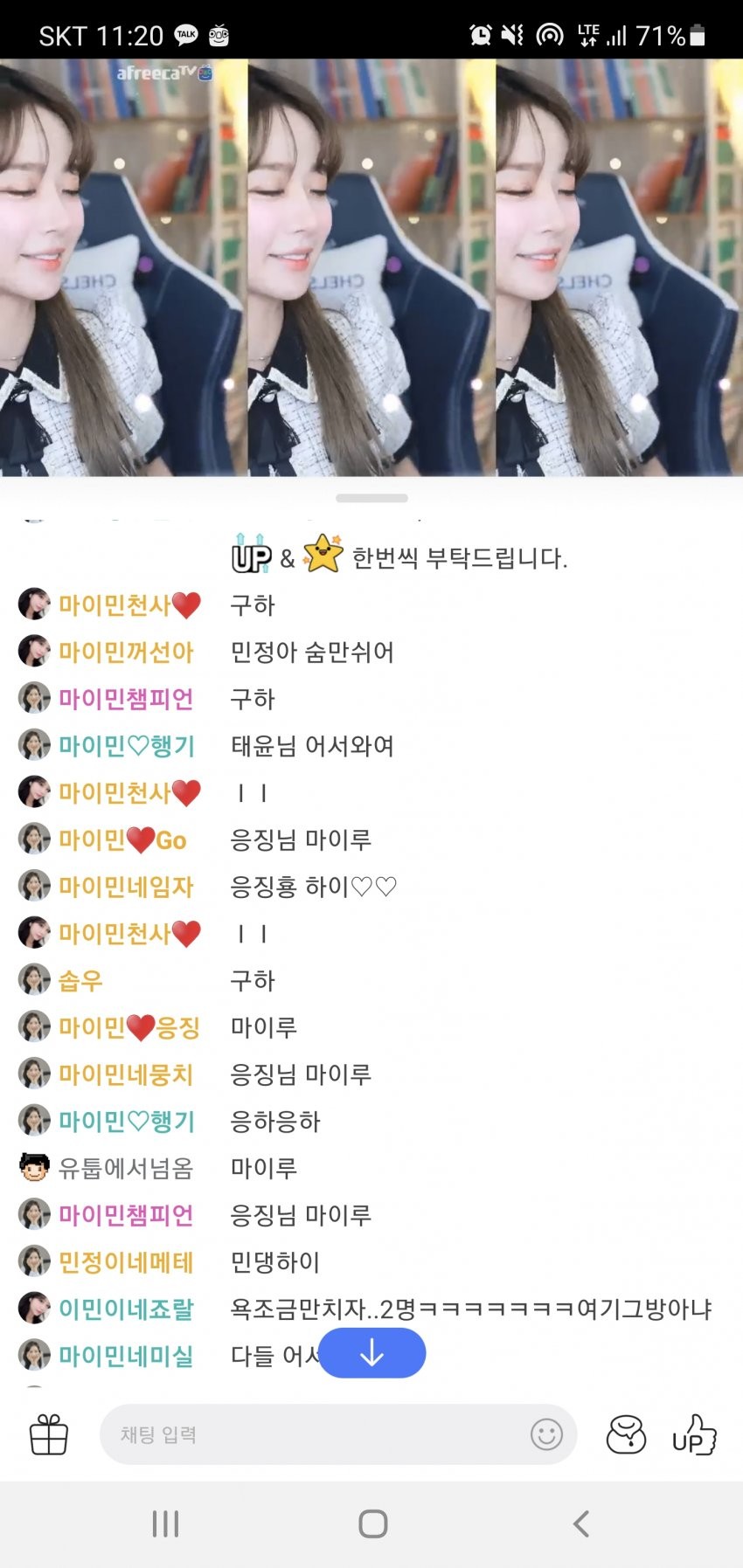This screenshot has width=743, height=1568.
Task: Open the profile of 마이민꺼선아
Action: 125,652
